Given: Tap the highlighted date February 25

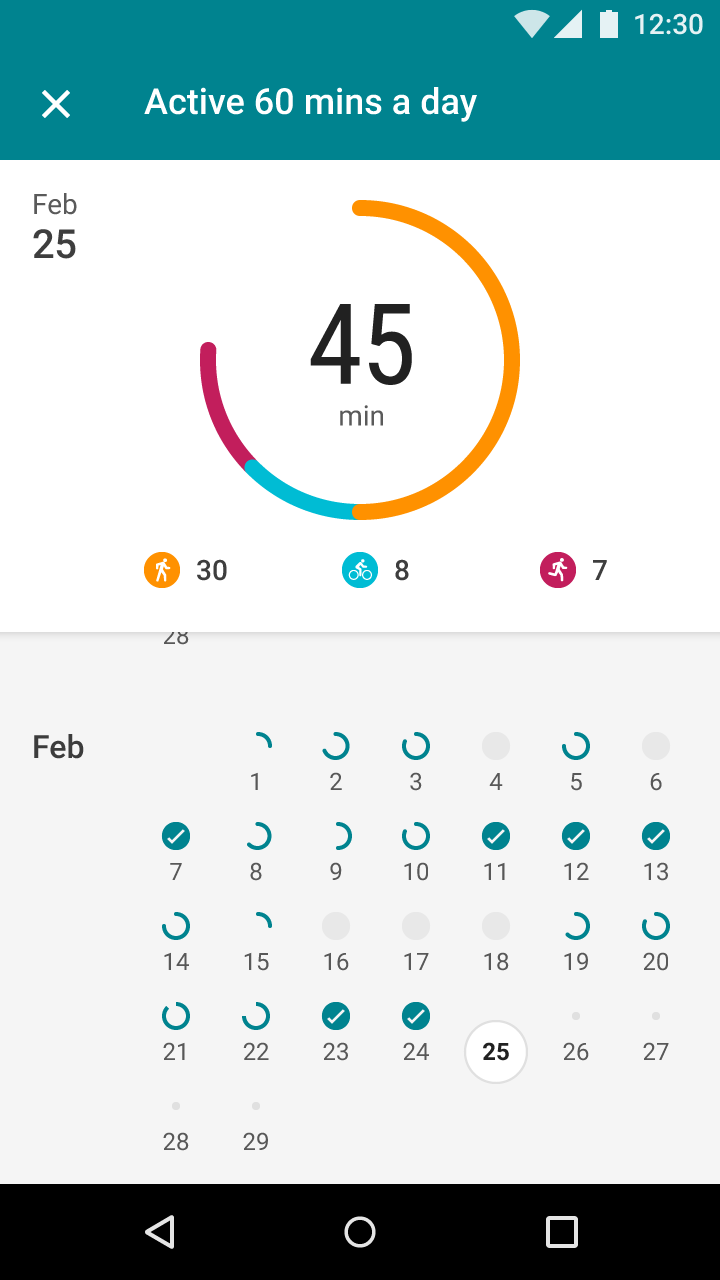Looking at the screenshot, I should (496, 1051).
